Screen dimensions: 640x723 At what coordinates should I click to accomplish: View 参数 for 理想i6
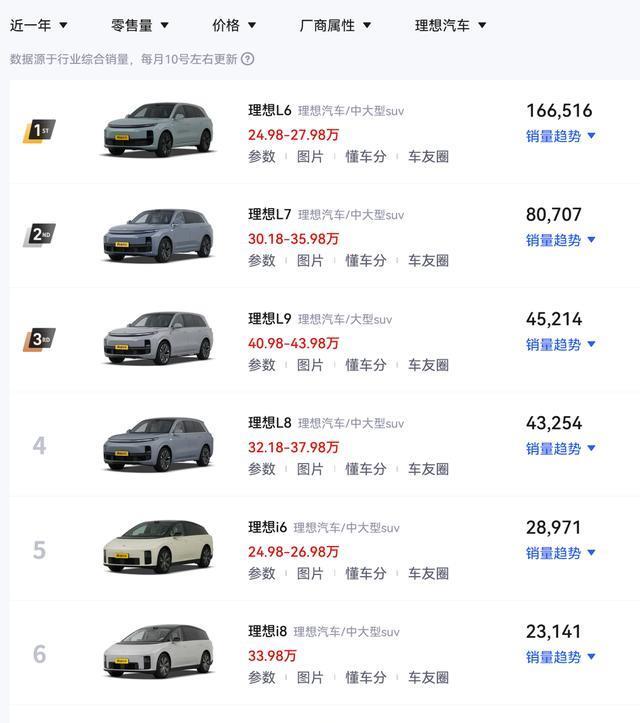262,573
